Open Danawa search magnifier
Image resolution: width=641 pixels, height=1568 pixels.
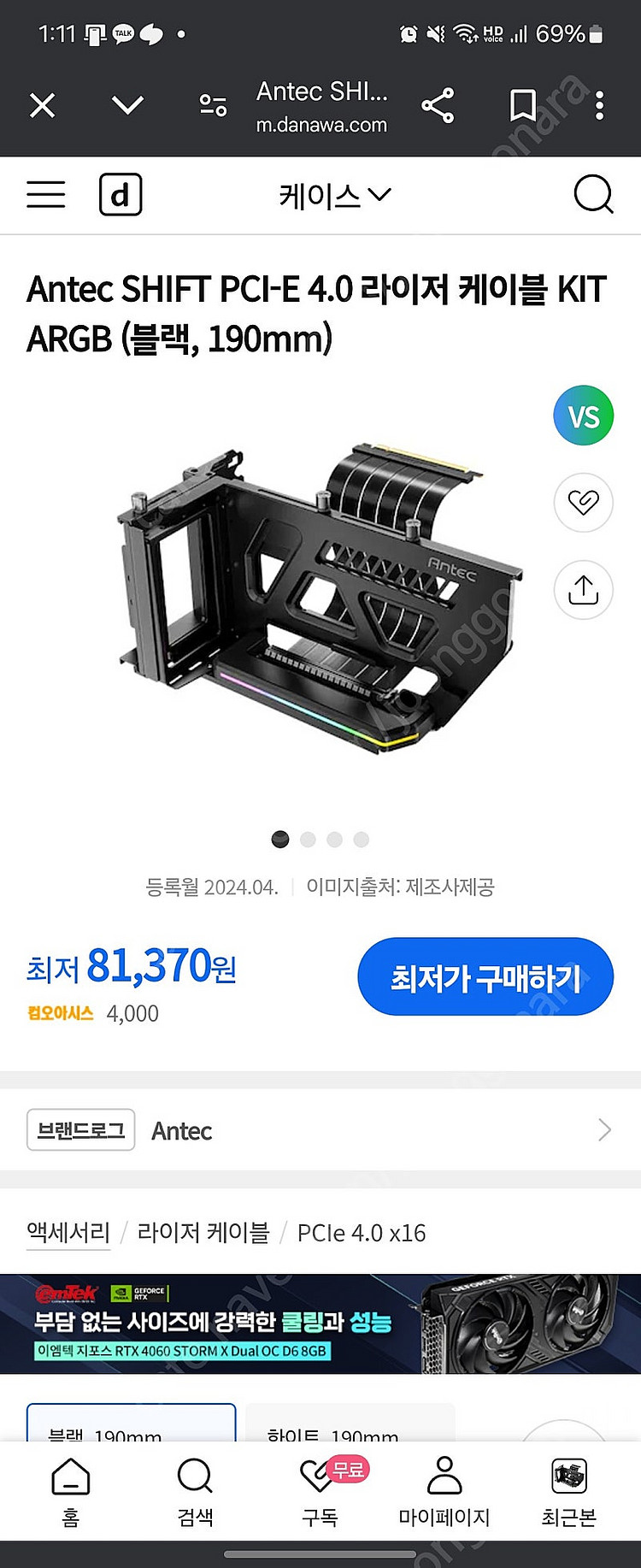click(593, 195)
